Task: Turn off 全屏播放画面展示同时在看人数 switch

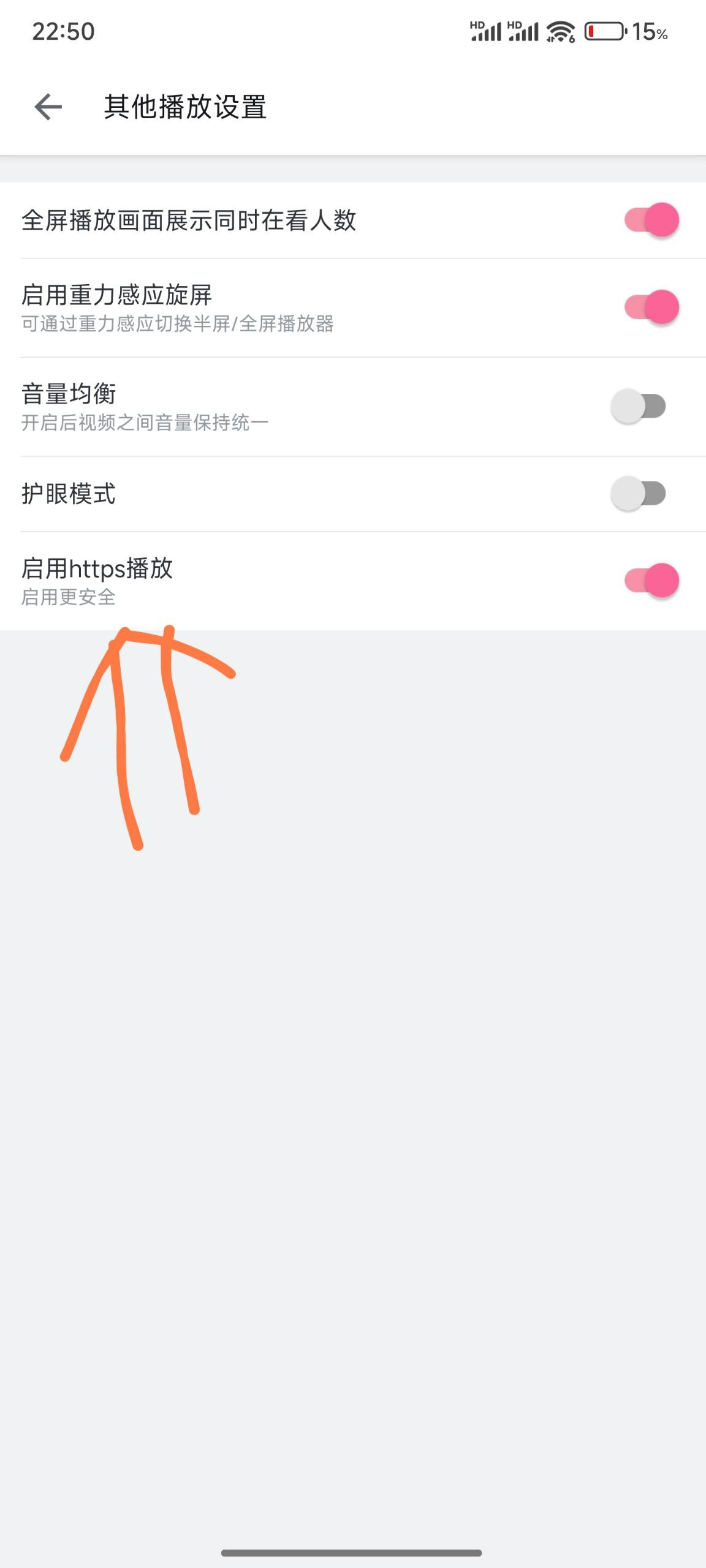Action: [x=651, y=220]
